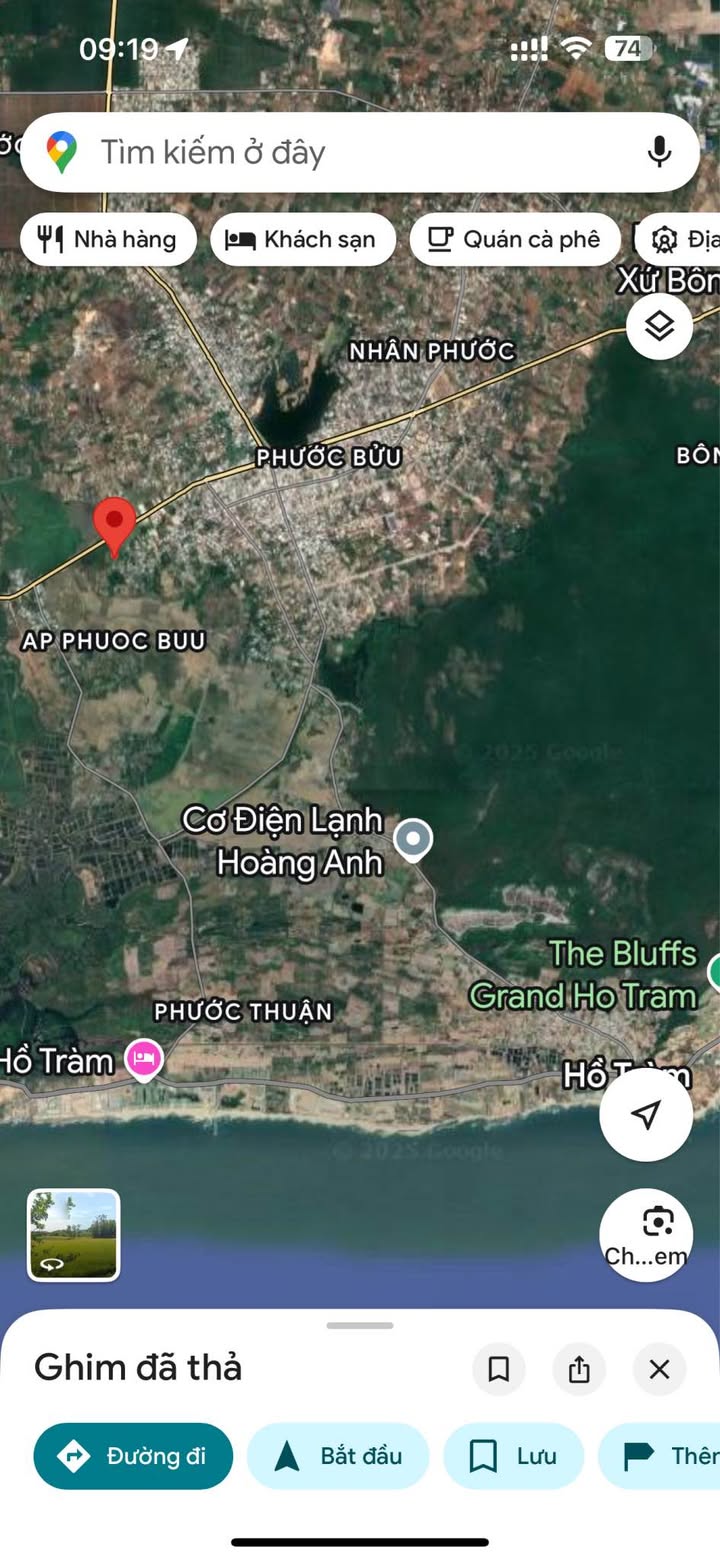Image resolution: width=720 pixels, height=1560 pixels.
Task: Open the map layers button
Action: point(660,326)
